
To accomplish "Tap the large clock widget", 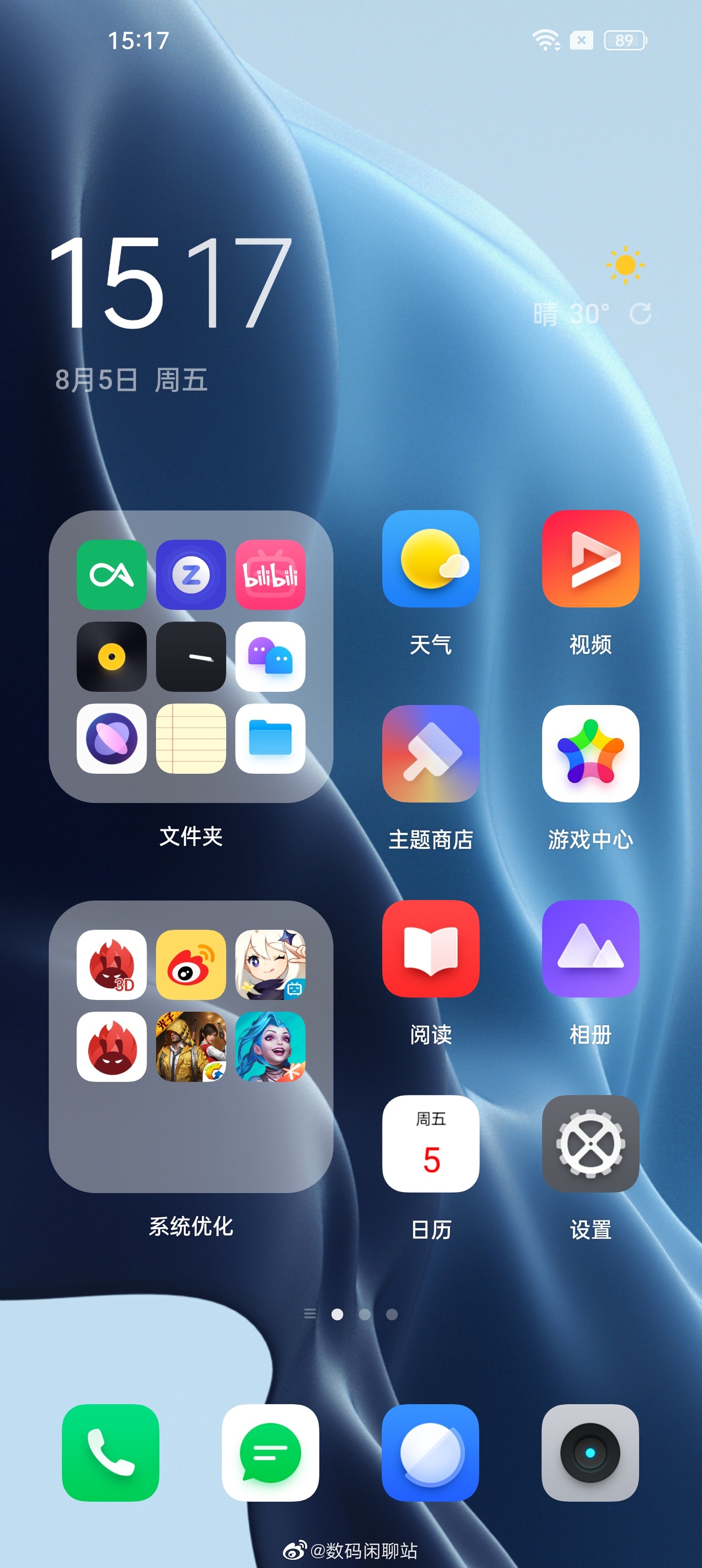I will [171, 282].
